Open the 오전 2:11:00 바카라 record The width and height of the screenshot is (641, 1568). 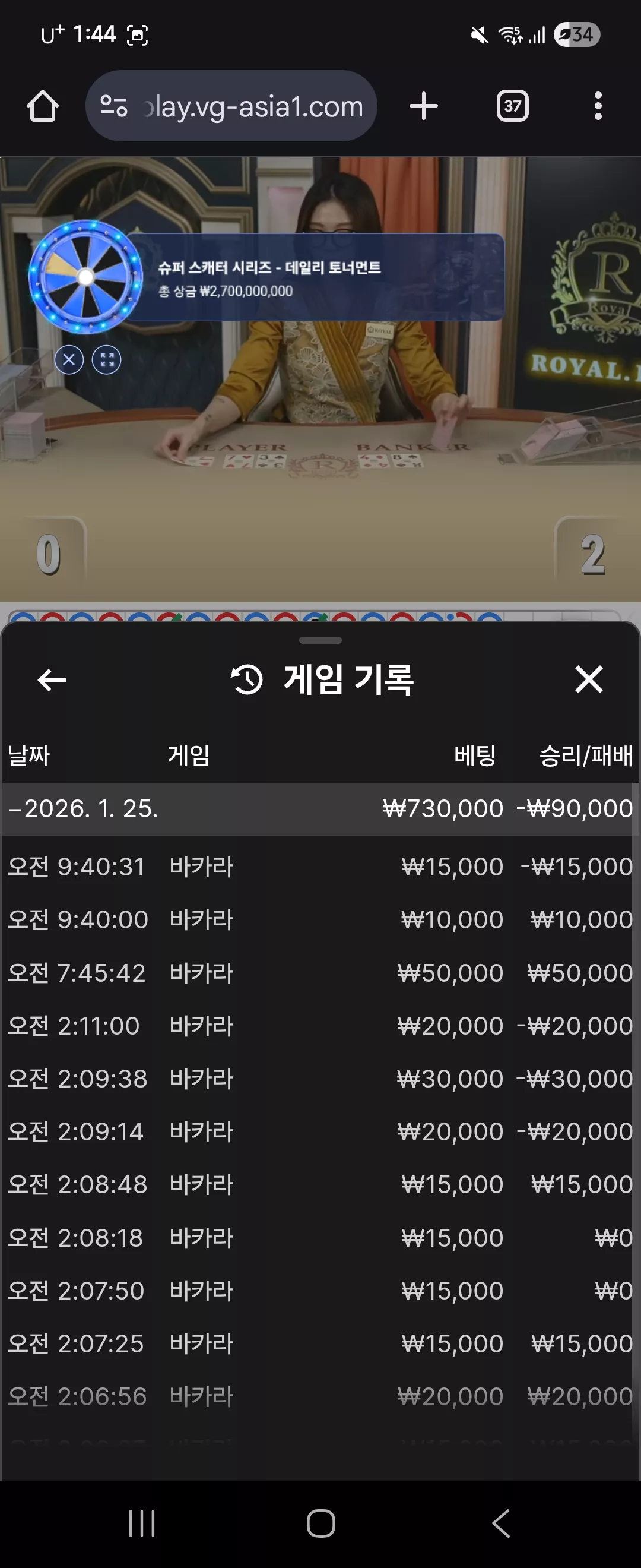coord(320,1026)
